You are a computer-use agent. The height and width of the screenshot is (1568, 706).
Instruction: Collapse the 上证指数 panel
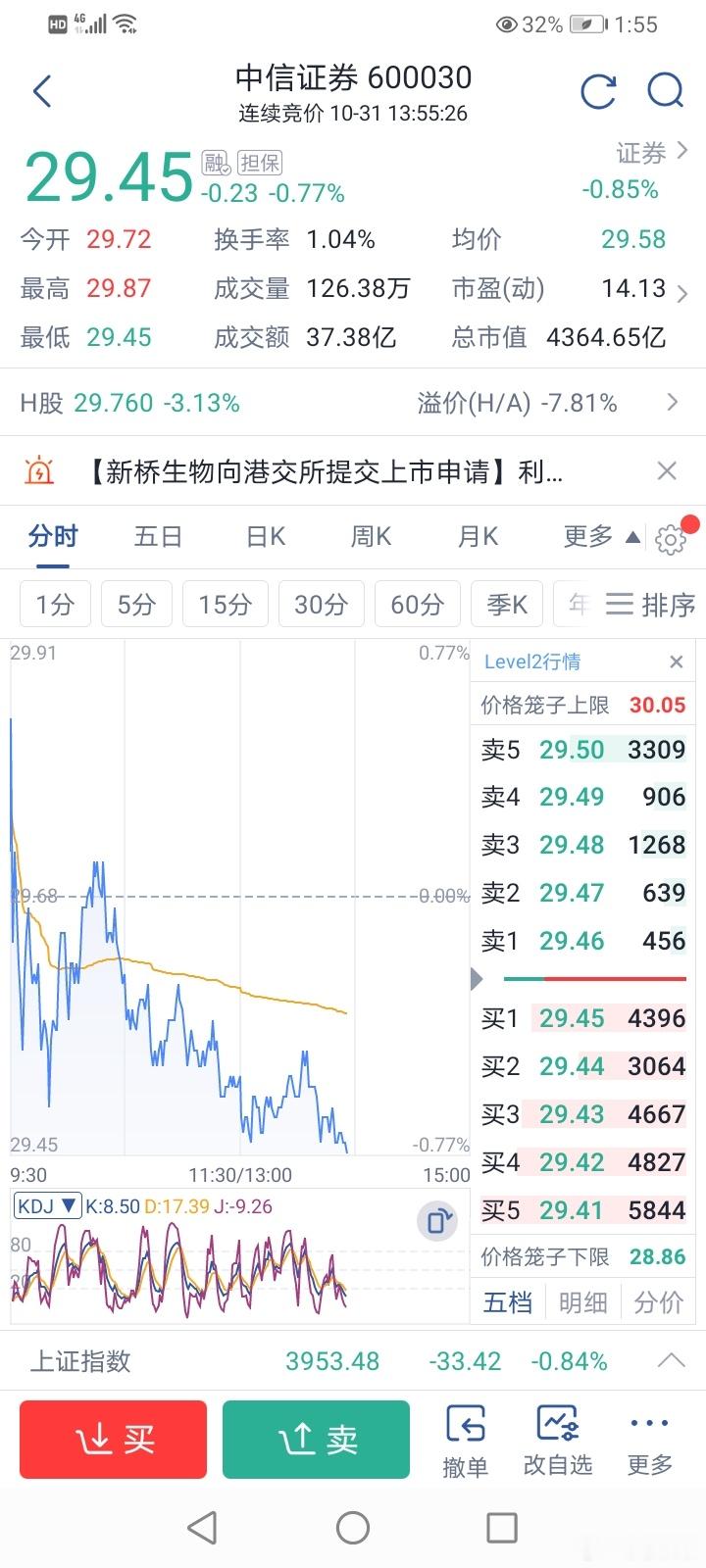click(x=671, y=1360)
